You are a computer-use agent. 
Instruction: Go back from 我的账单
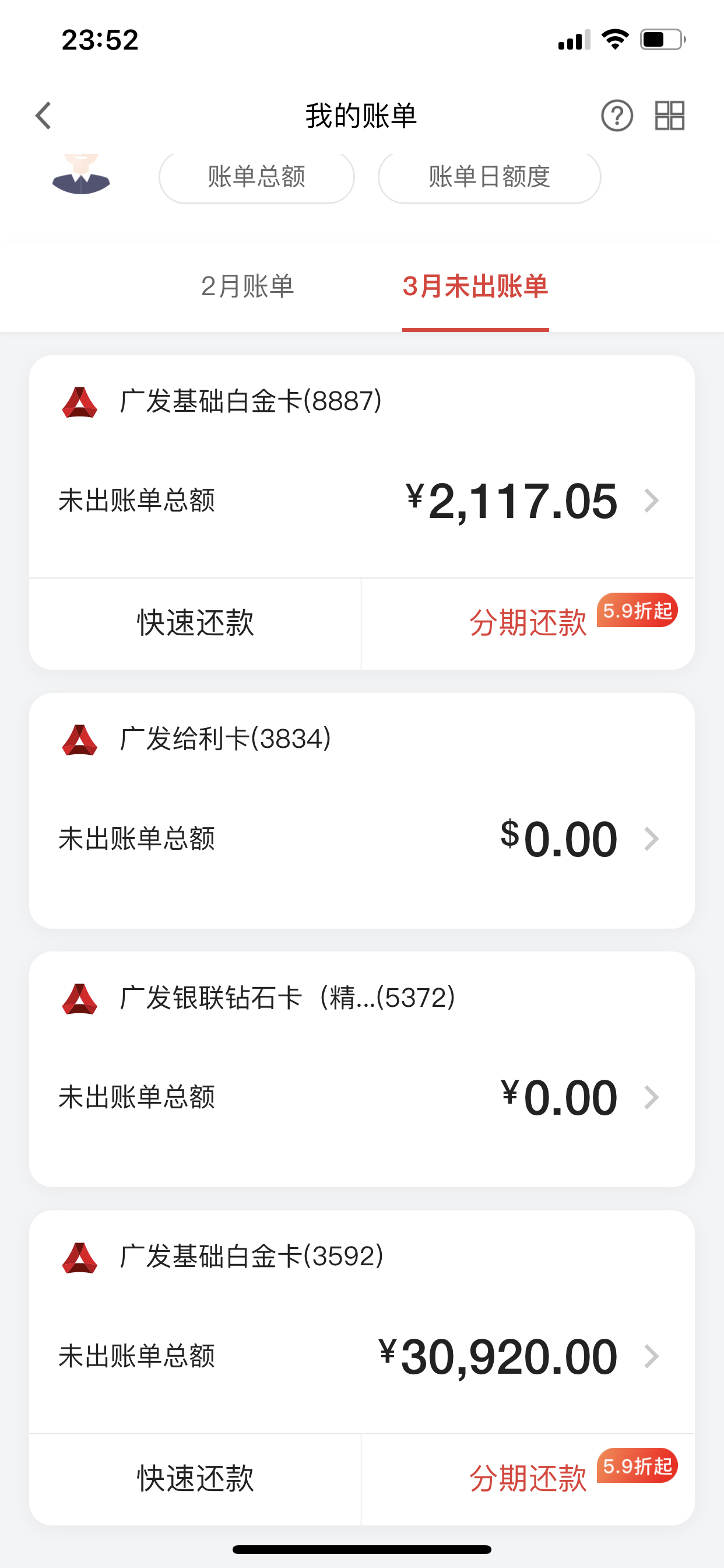click(x=43, y=116)
